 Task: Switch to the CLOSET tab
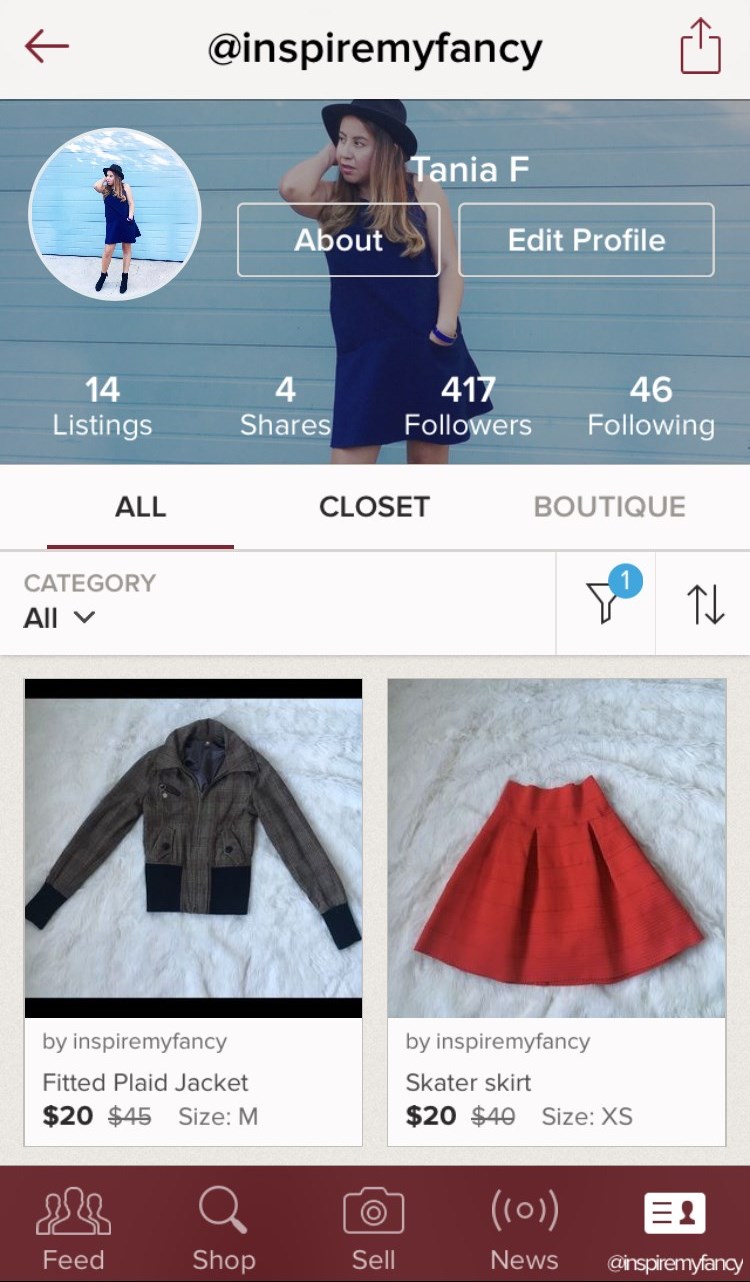click(x=374, y=507)
